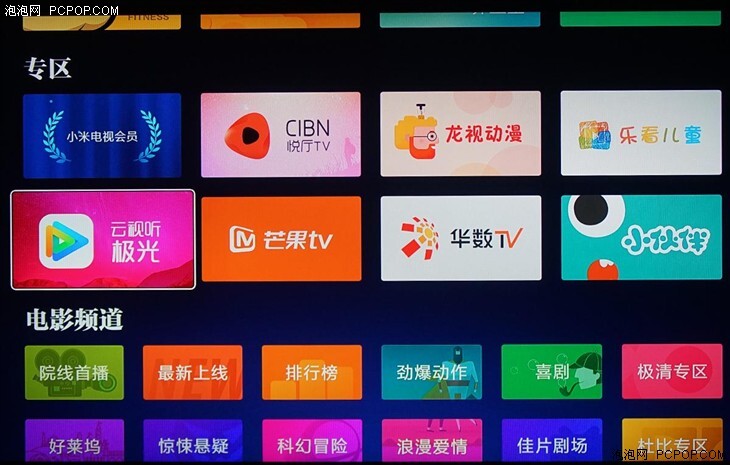Select the 龙视动漫 tile

click(x=460, y=134)
